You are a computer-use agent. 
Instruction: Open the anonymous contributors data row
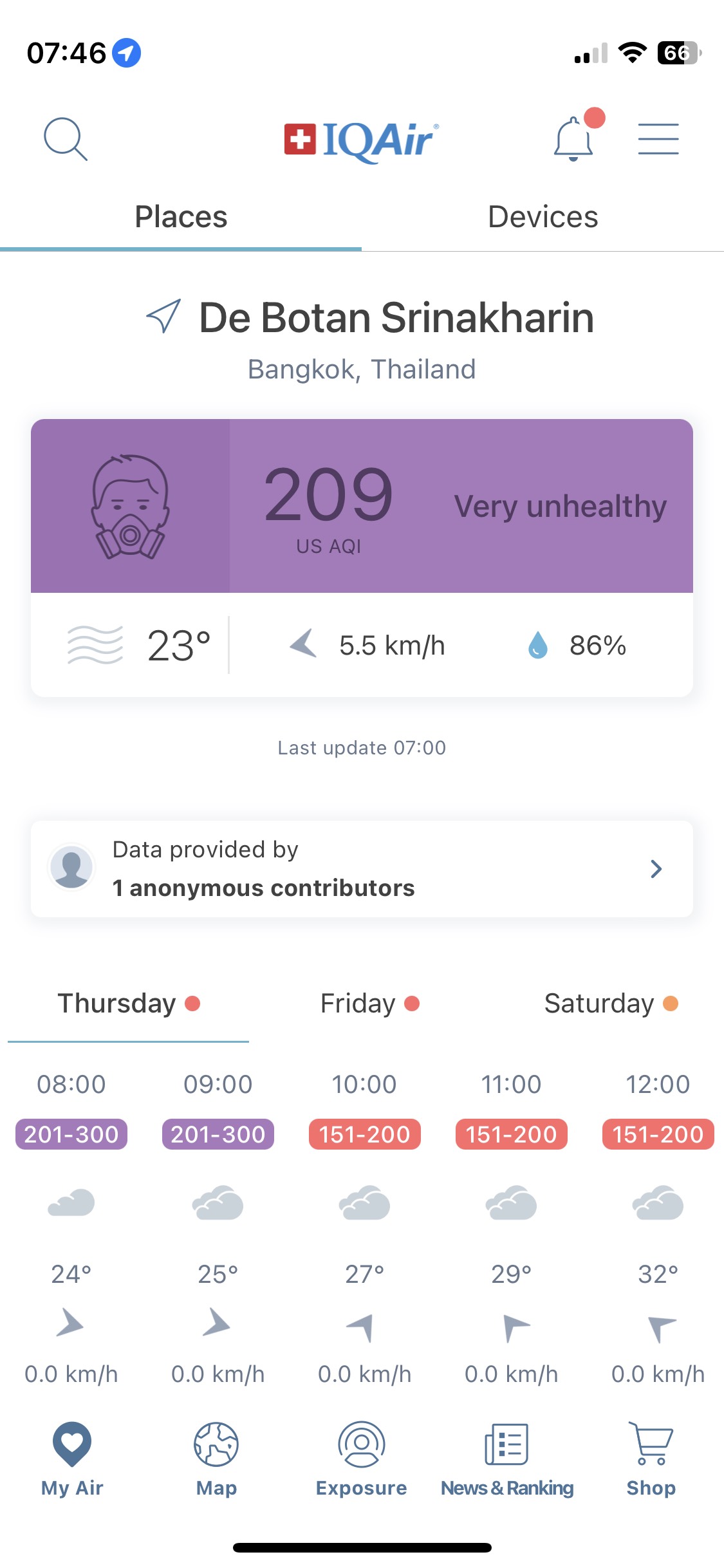click(x=362, y=869)
